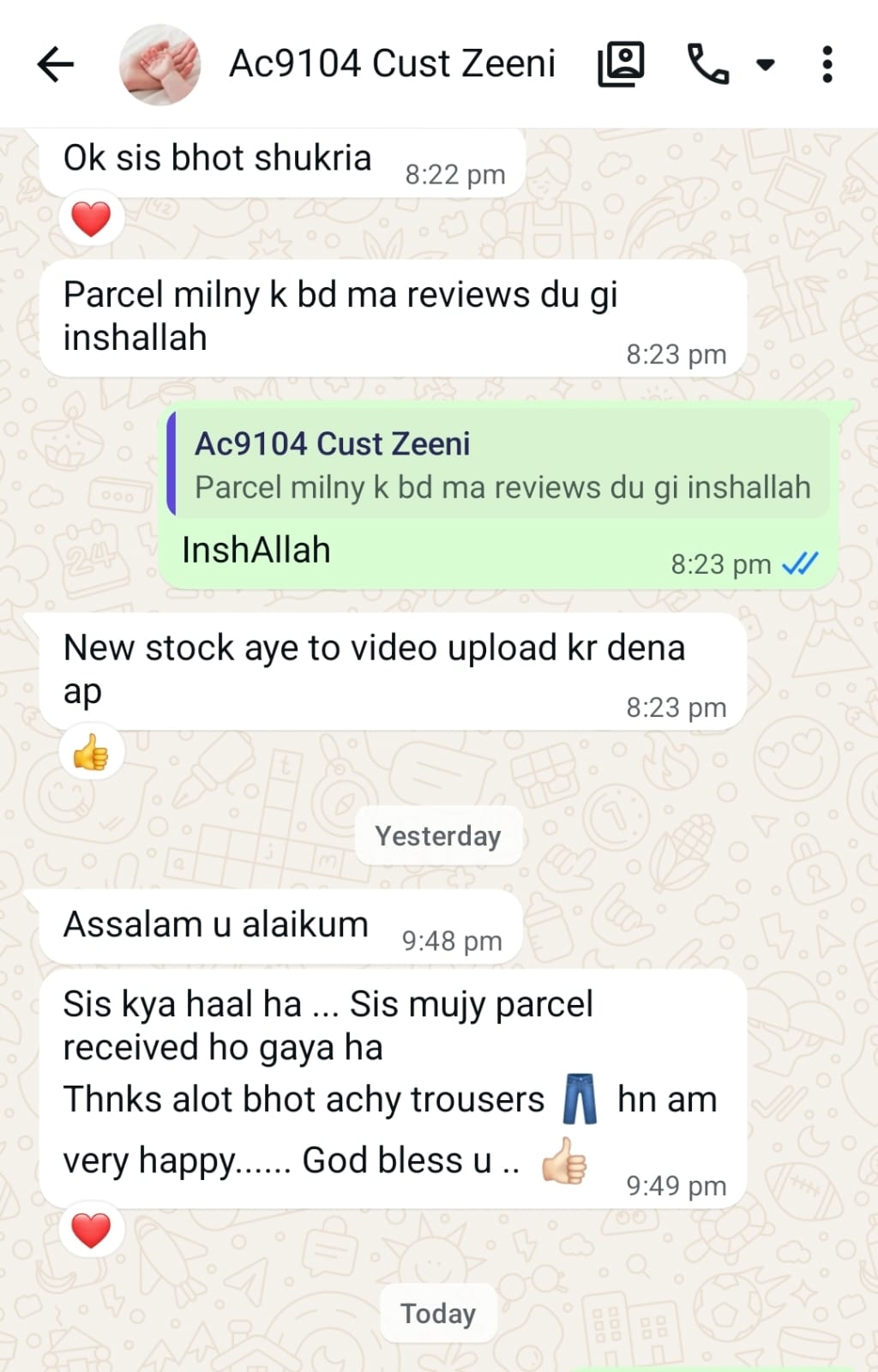
Task: Open the catalog or media icon
Action: click(x=621, y=64)
